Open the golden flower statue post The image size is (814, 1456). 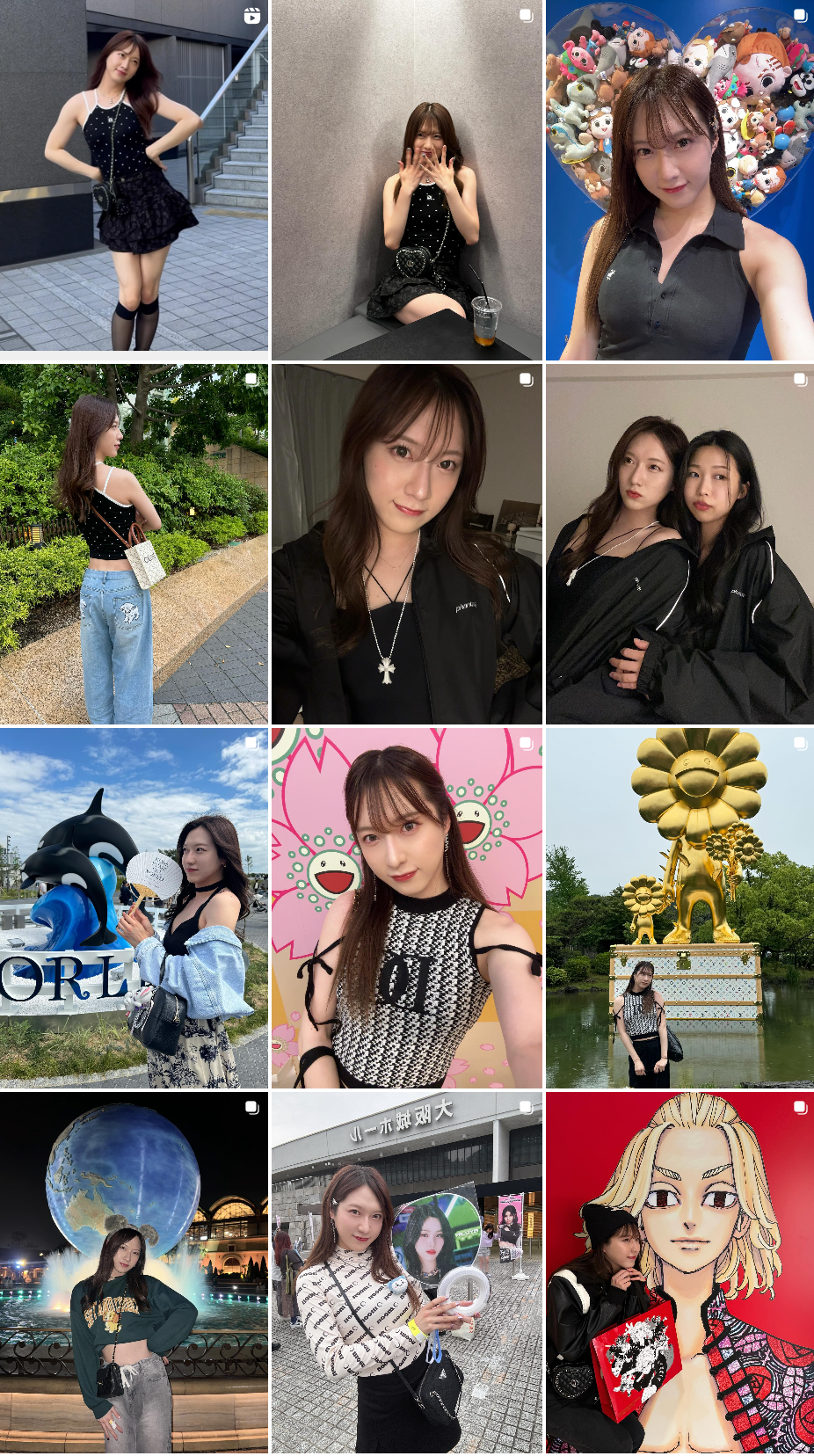click(x=680, y=907)
